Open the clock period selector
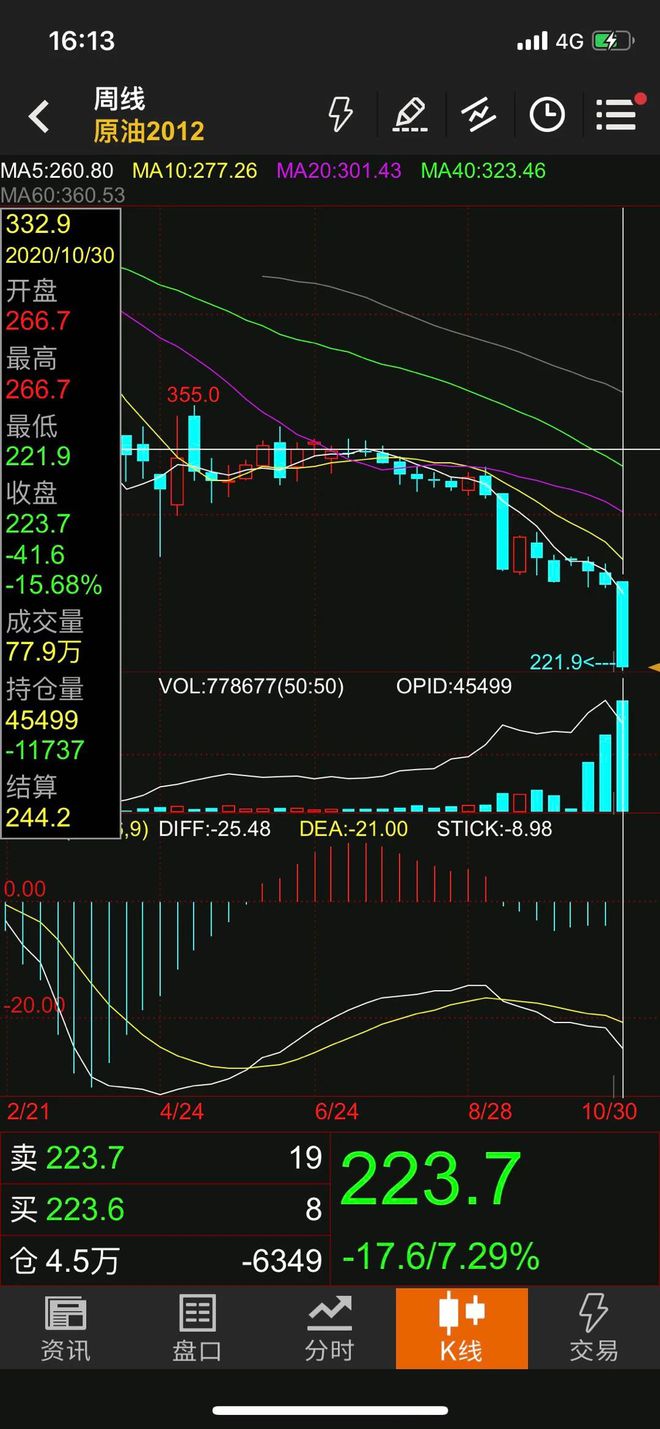Screen dimensions: 660x1429 click(x=547, y=115)
